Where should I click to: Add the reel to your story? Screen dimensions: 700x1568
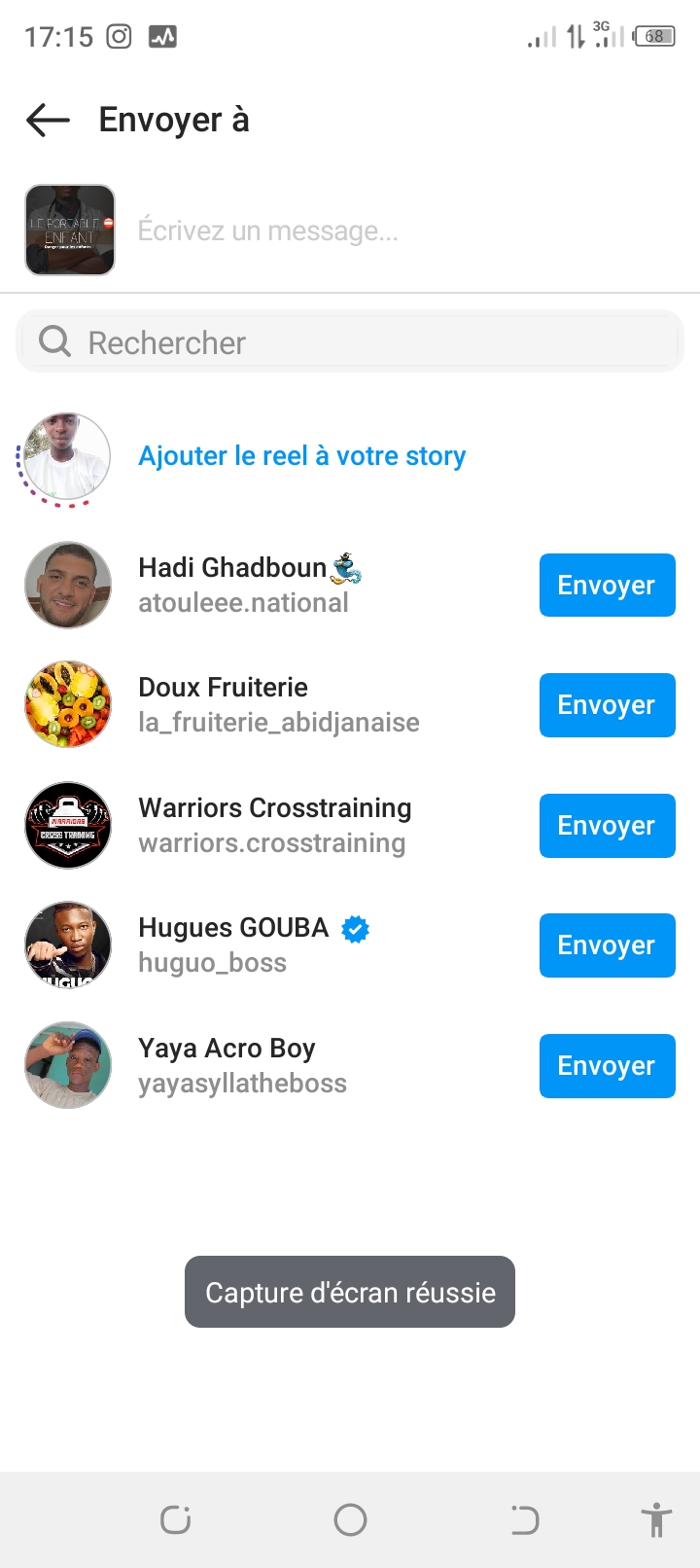click(301, 456)
